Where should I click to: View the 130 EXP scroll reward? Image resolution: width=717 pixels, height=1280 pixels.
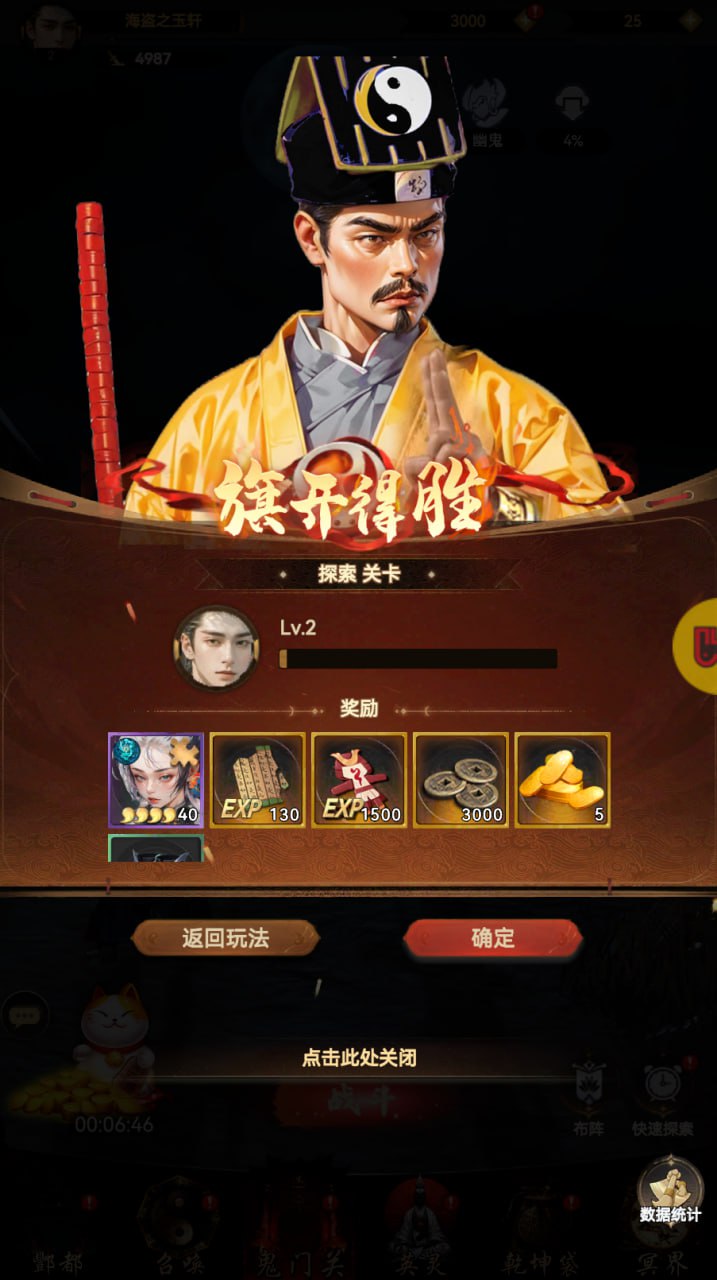click(257, 780)
